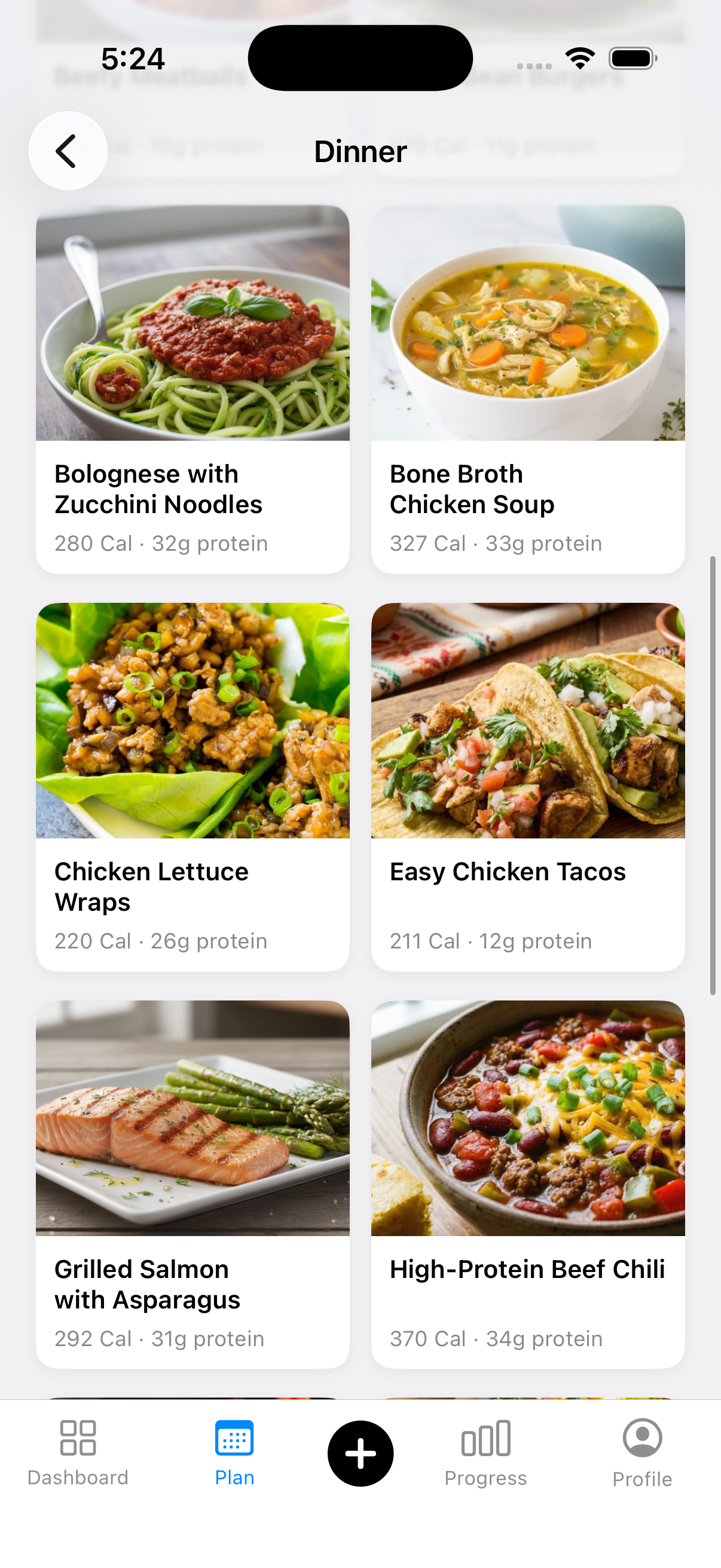721x1568 pixels.
Task: Go to the Profile tab
Action: pos(642,1453)
